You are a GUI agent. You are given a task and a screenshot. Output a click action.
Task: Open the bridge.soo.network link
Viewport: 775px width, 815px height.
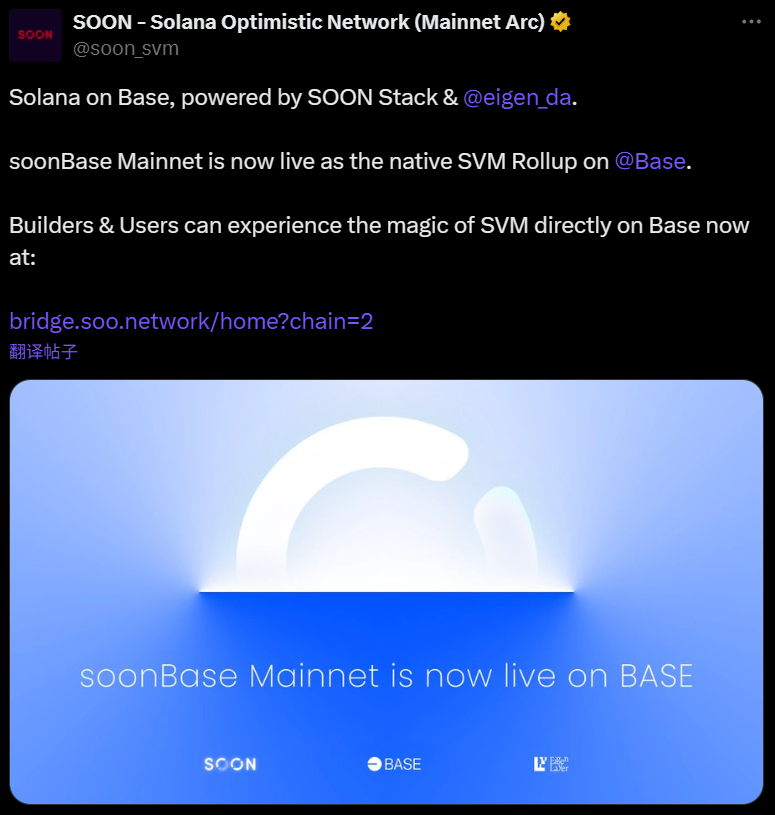(191, 321)
